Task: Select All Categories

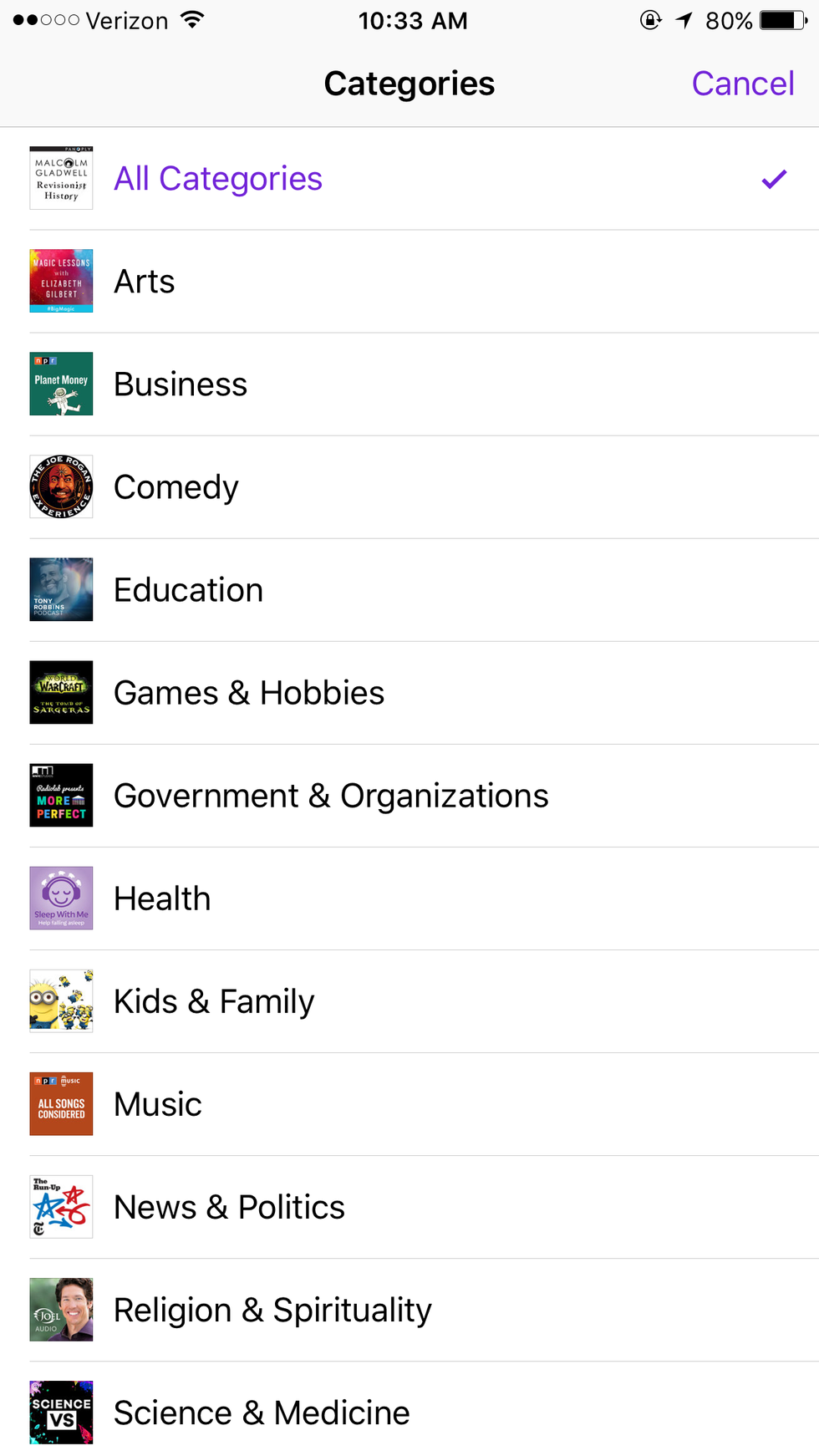Action: point(218,179)
